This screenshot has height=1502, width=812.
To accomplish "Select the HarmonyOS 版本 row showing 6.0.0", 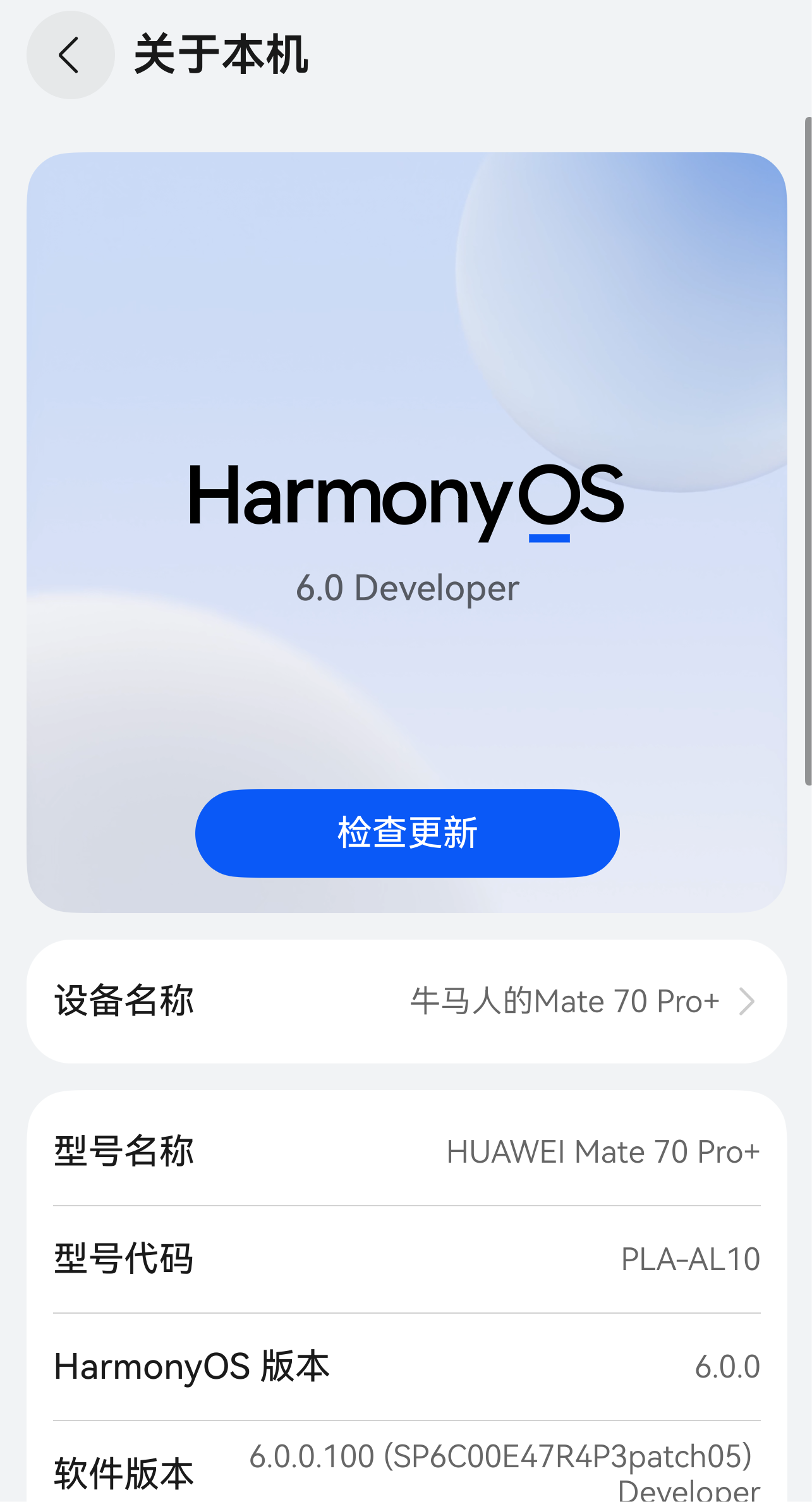I will pos(406,1366).
